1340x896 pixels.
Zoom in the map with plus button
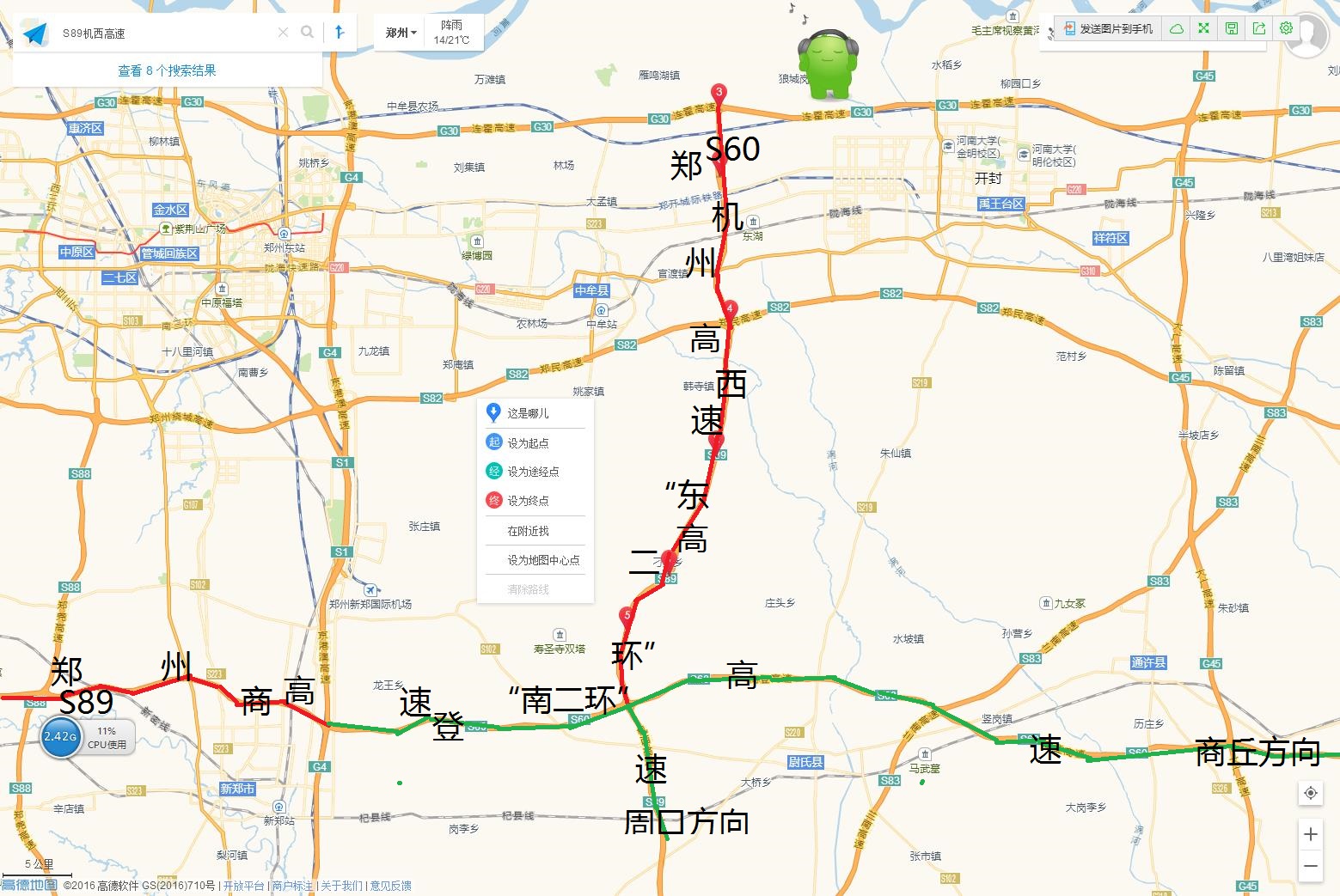click(x=1310, y=833)
